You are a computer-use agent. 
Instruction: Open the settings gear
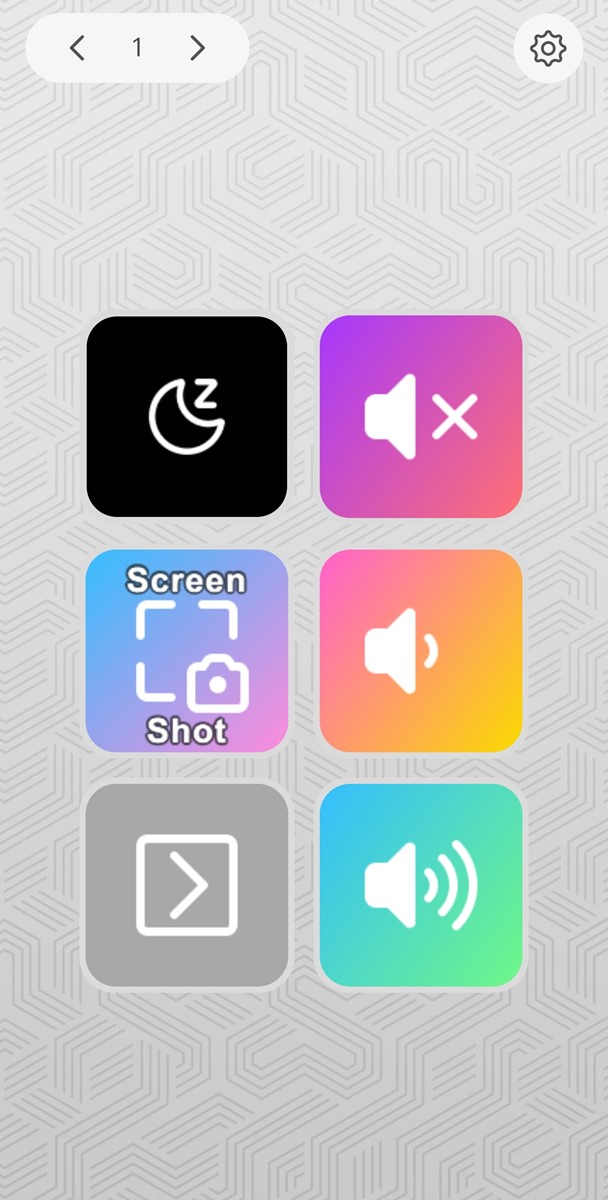548,48
